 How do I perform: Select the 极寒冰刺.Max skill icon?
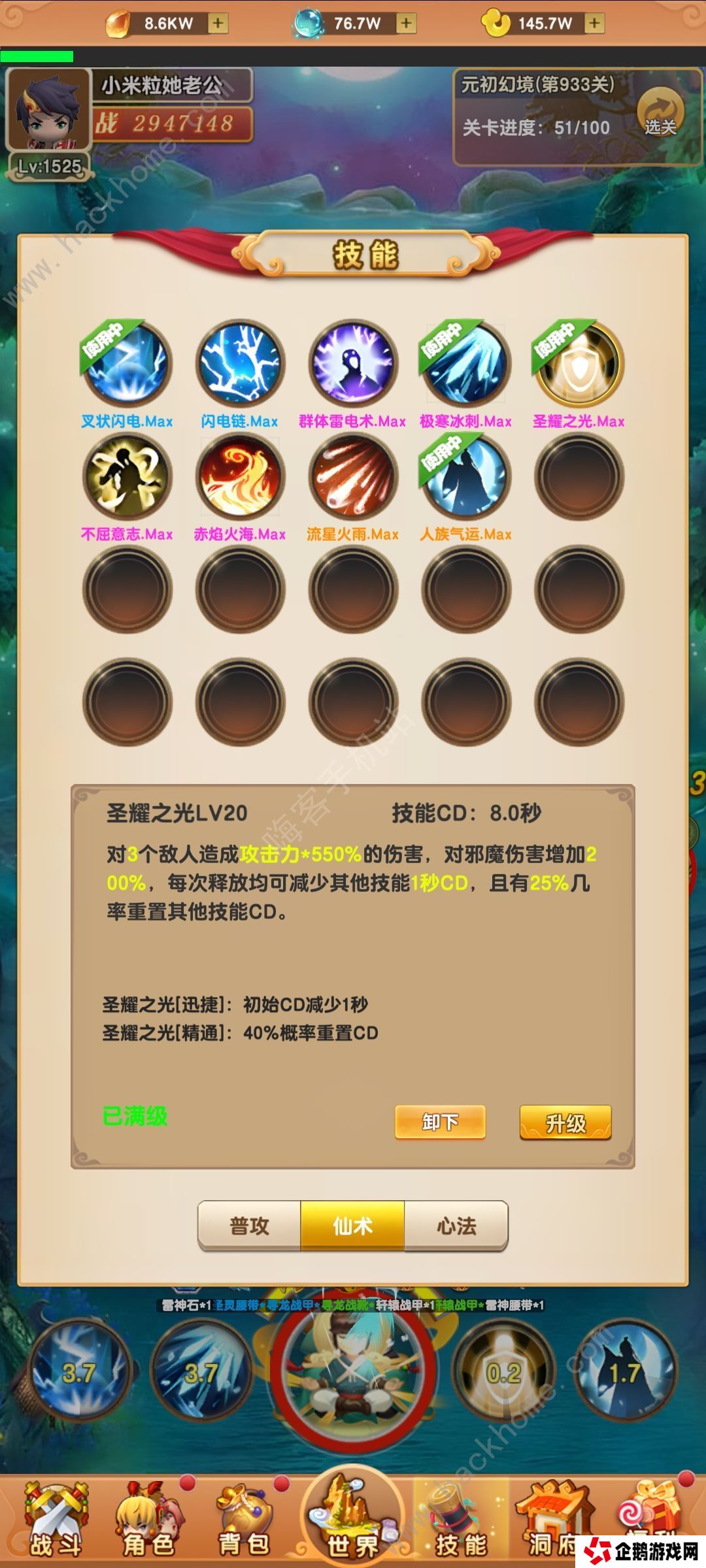pyautogui.click(x=465, y=363)
